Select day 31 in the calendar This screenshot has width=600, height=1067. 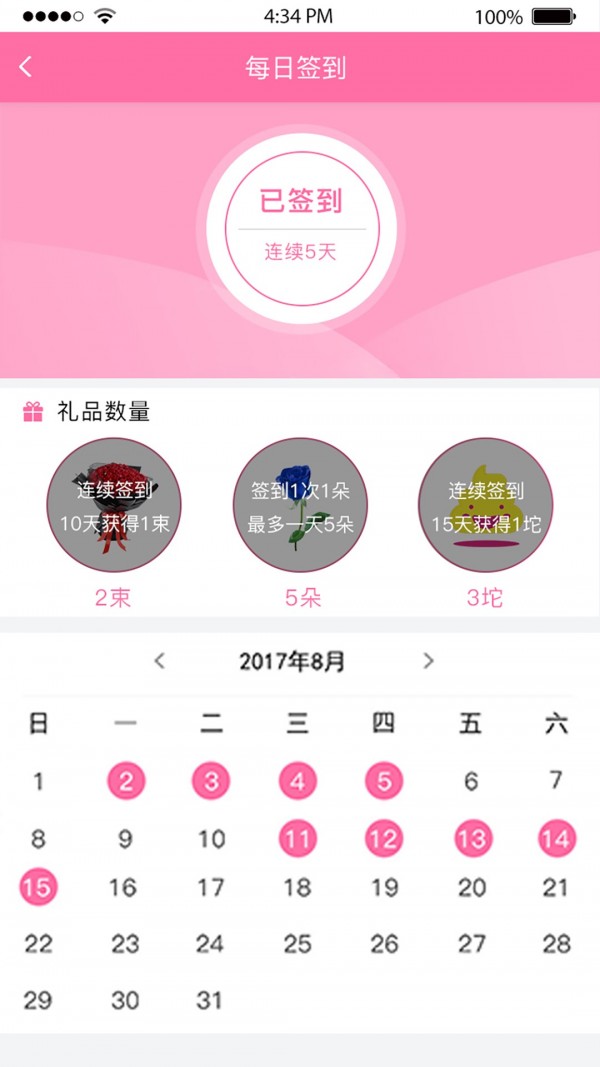(x=210, y=1000)
